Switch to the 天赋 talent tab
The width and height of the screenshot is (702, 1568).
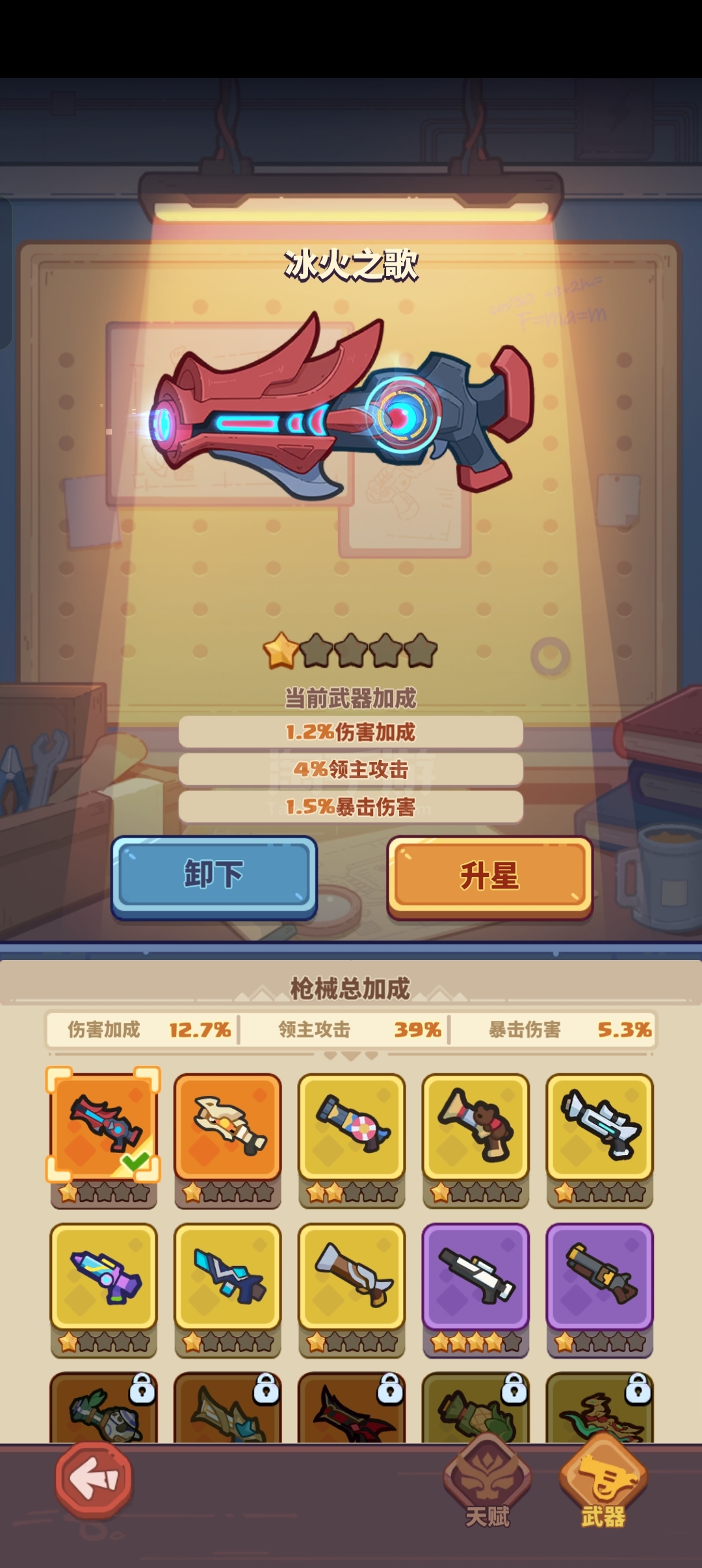tap(487, 1483)
